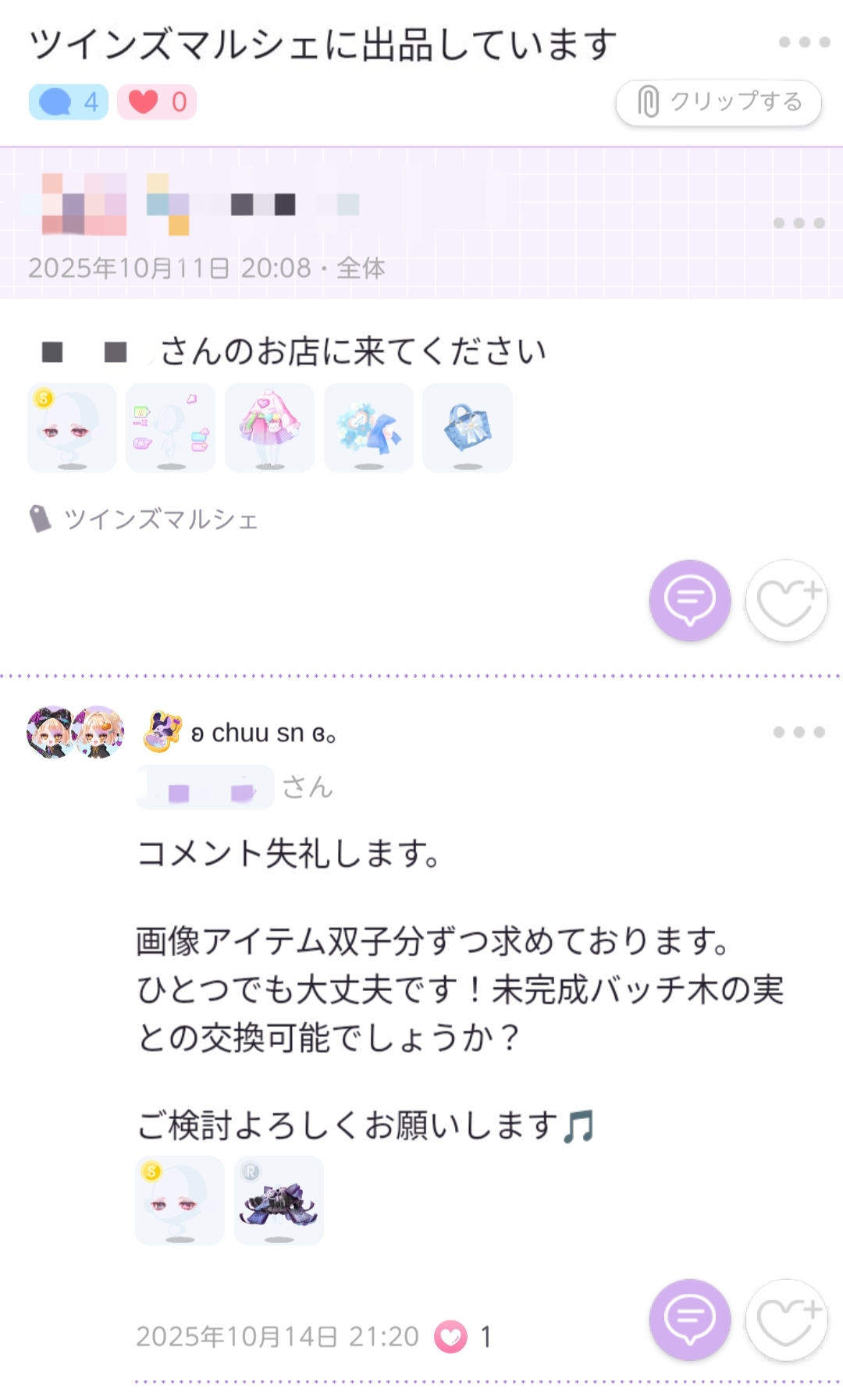This screenshot has height=1400, width=843.
Task: View the blue handbag item in the post
Action: [x=467, y=428]
